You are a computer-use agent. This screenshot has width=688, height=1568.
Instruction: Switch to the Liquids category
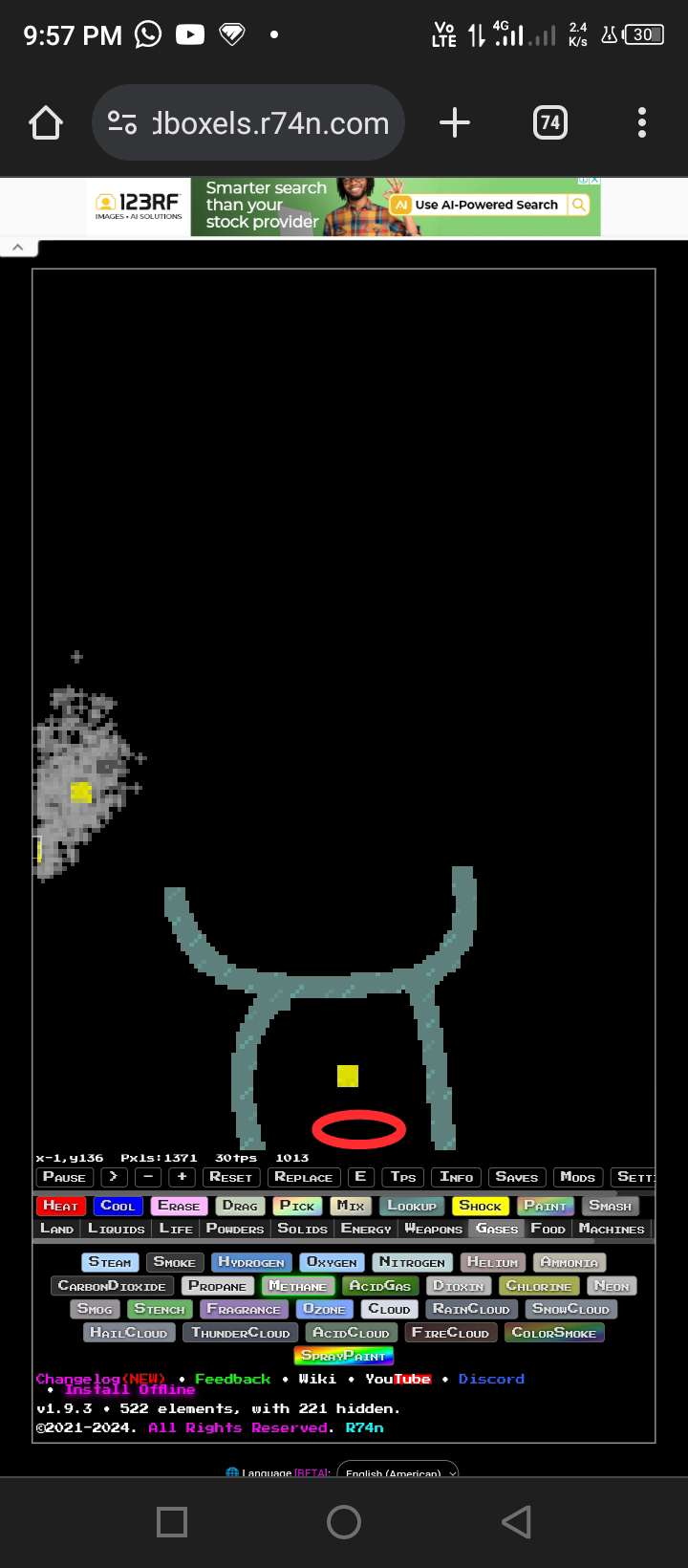pyautogui.click(x=116, y=1229)
